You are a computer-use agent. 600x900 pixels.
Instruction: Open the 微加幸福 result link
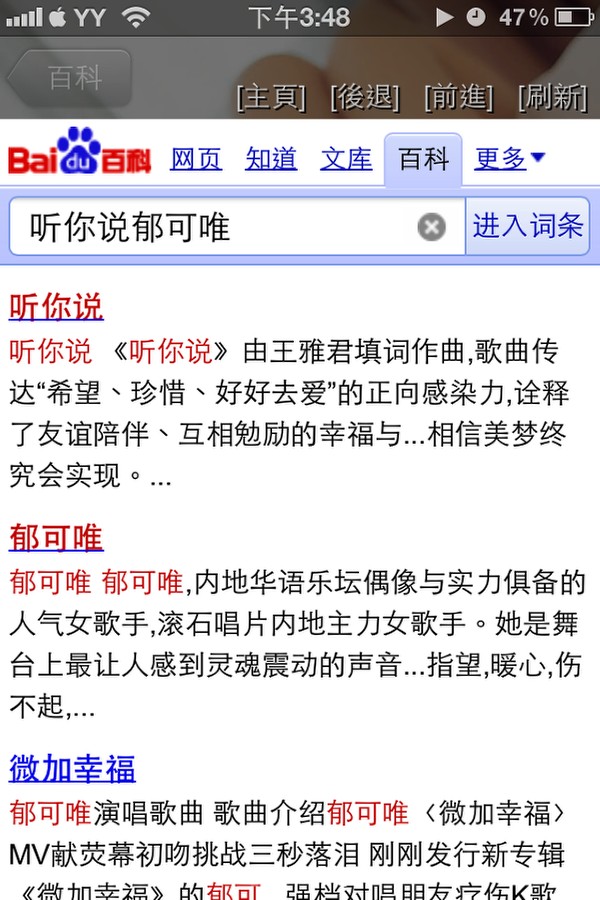(x=72, y=768)
